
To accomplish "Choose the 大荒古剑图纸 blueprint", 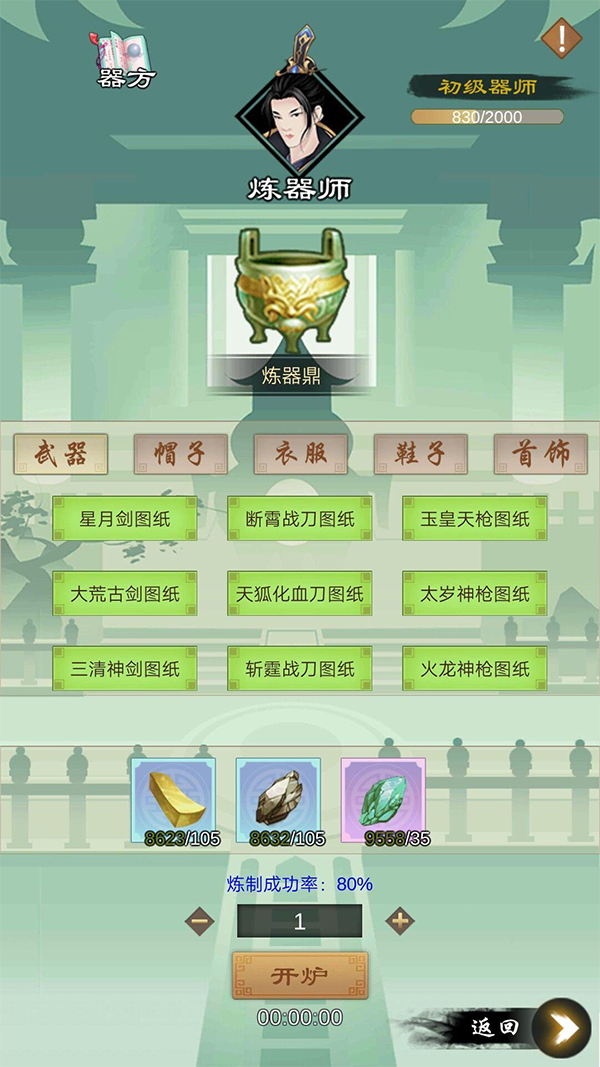I will click(x=125, y=594).
